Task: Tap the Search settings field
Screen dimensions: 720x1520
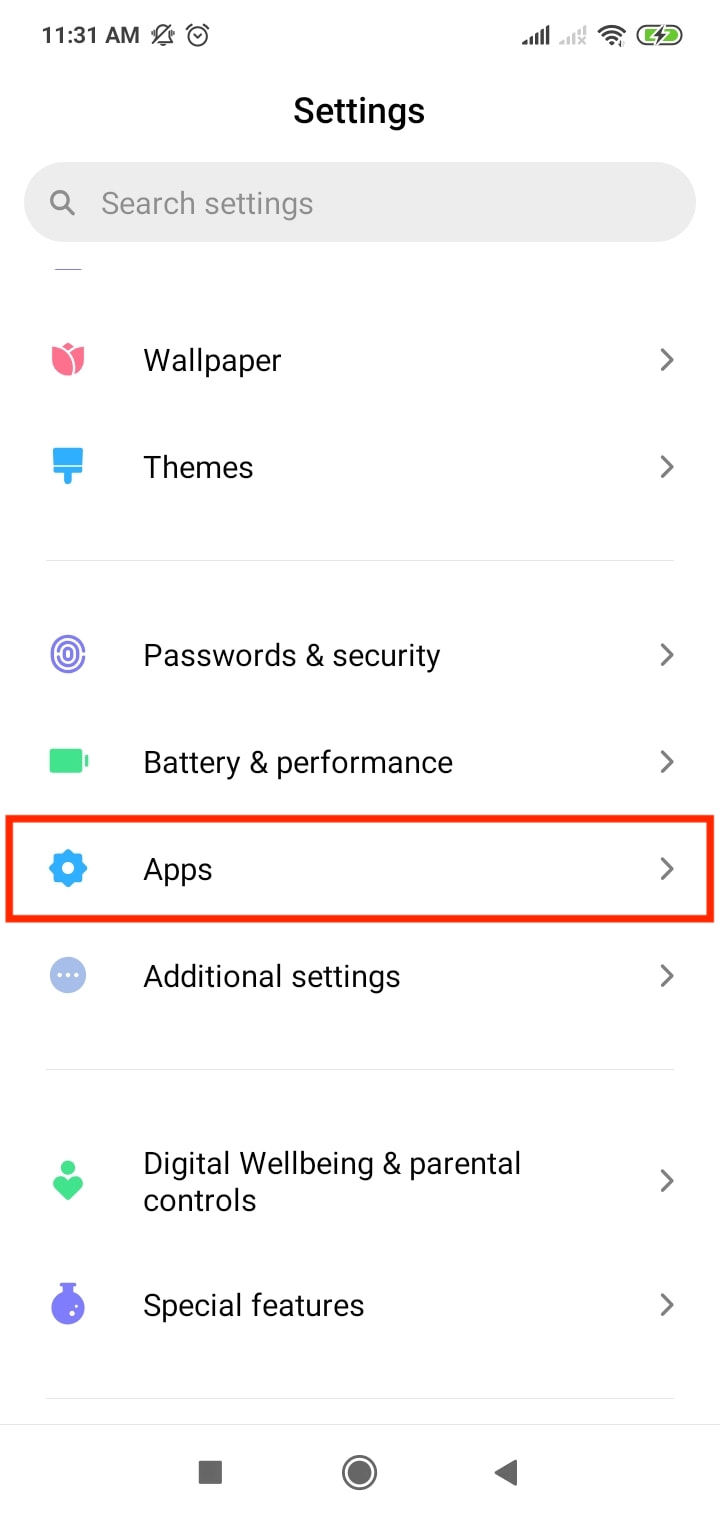Action: point(360,203)
